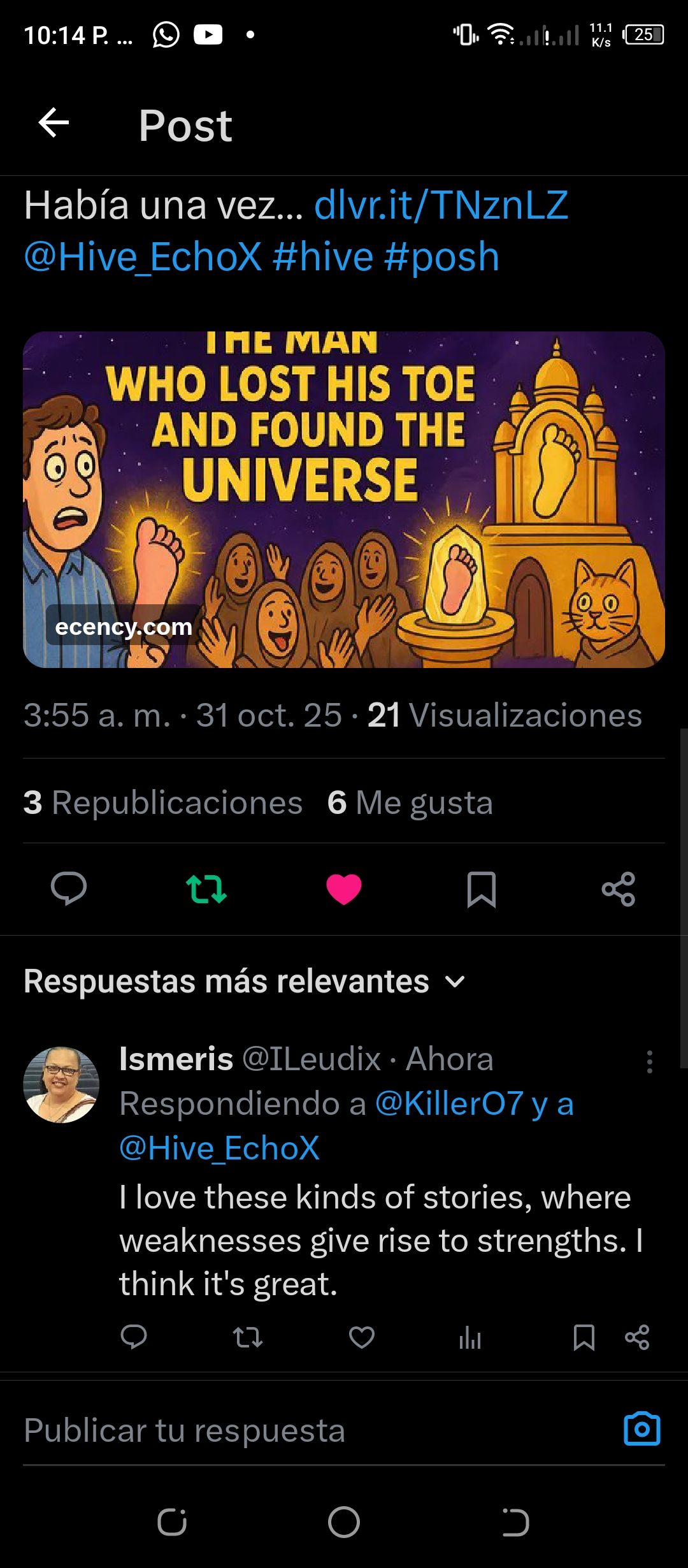Open Ismeris's profile picture
Screen dimensions: 688x1568
61,1084
